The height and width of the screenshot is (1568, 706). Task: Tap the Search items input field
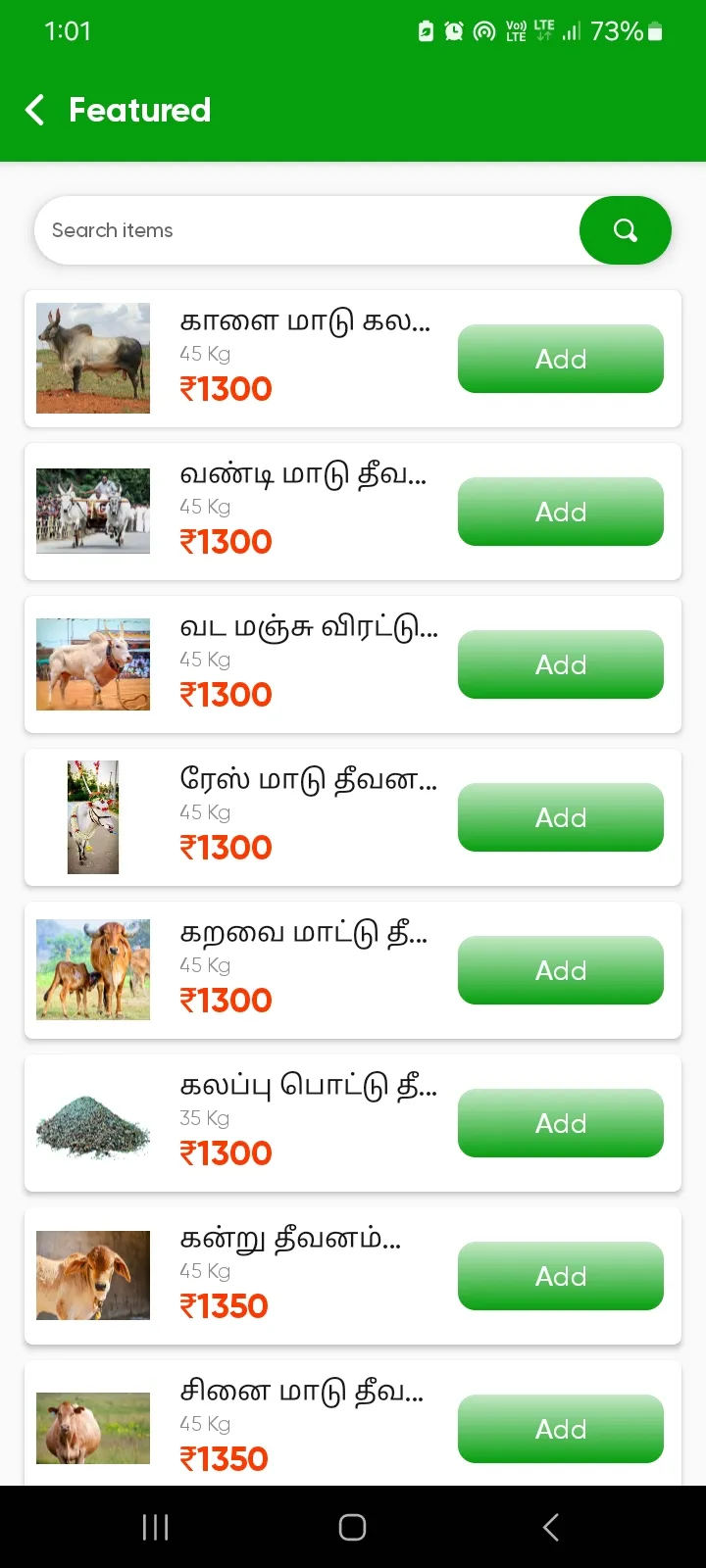[294, 230]
